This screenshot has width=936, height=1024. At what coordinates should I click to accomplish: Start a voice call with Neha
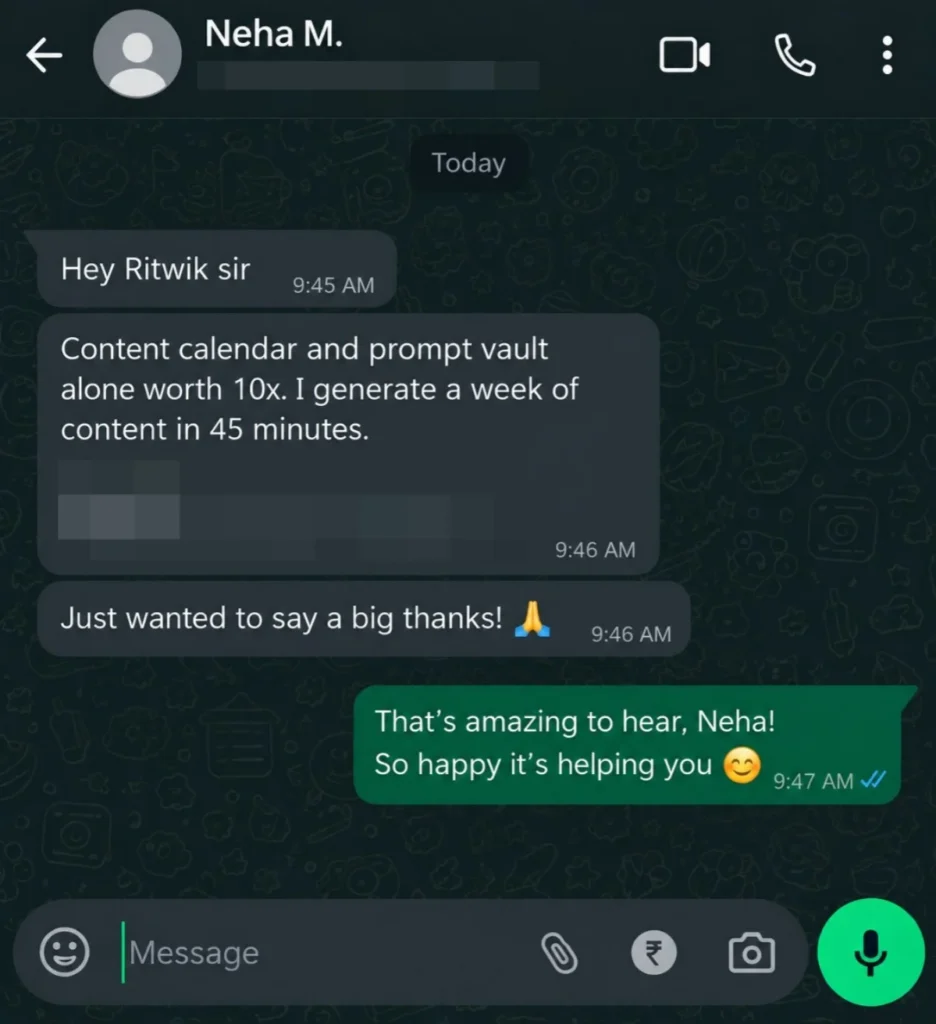[795, 56]
